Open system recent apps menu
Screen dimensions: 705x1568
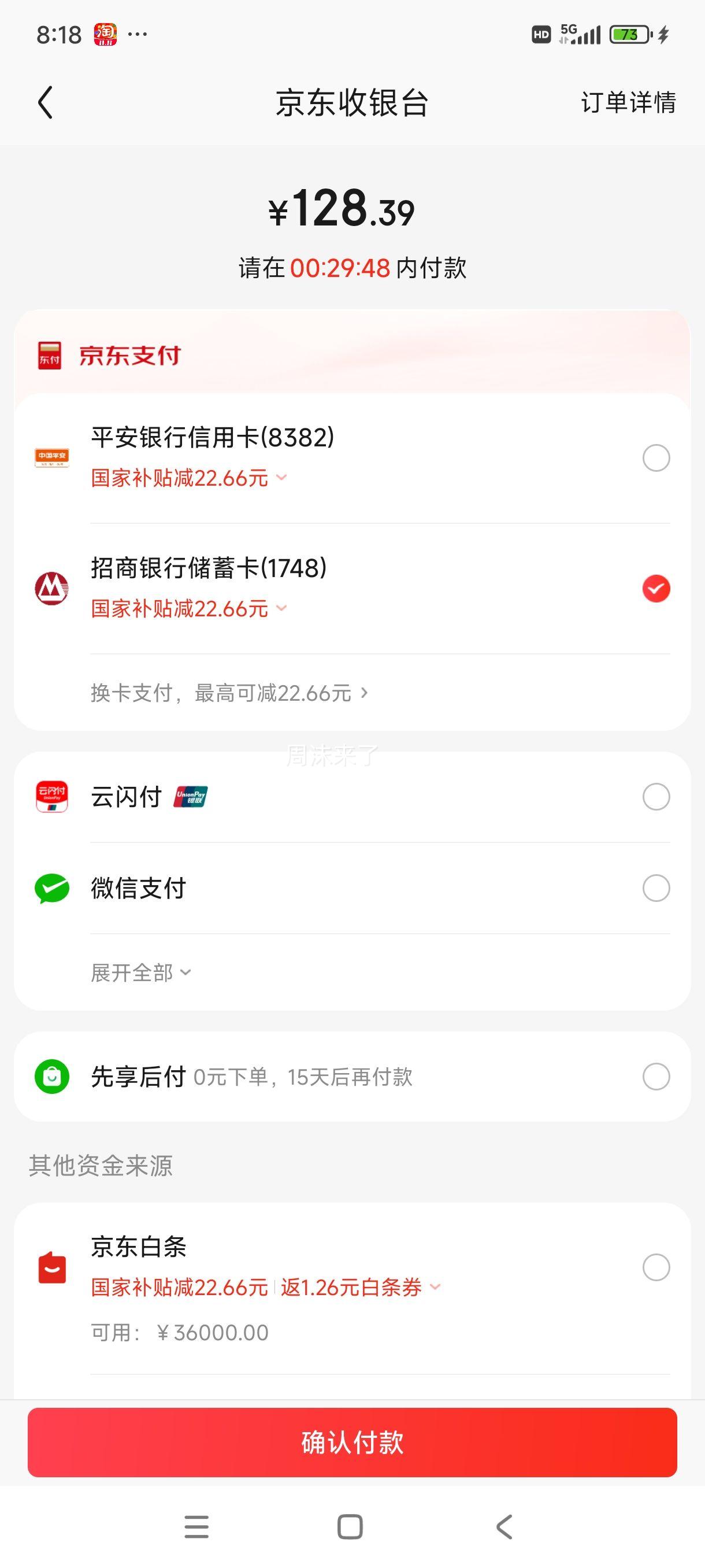click(x=196, y=1527)
